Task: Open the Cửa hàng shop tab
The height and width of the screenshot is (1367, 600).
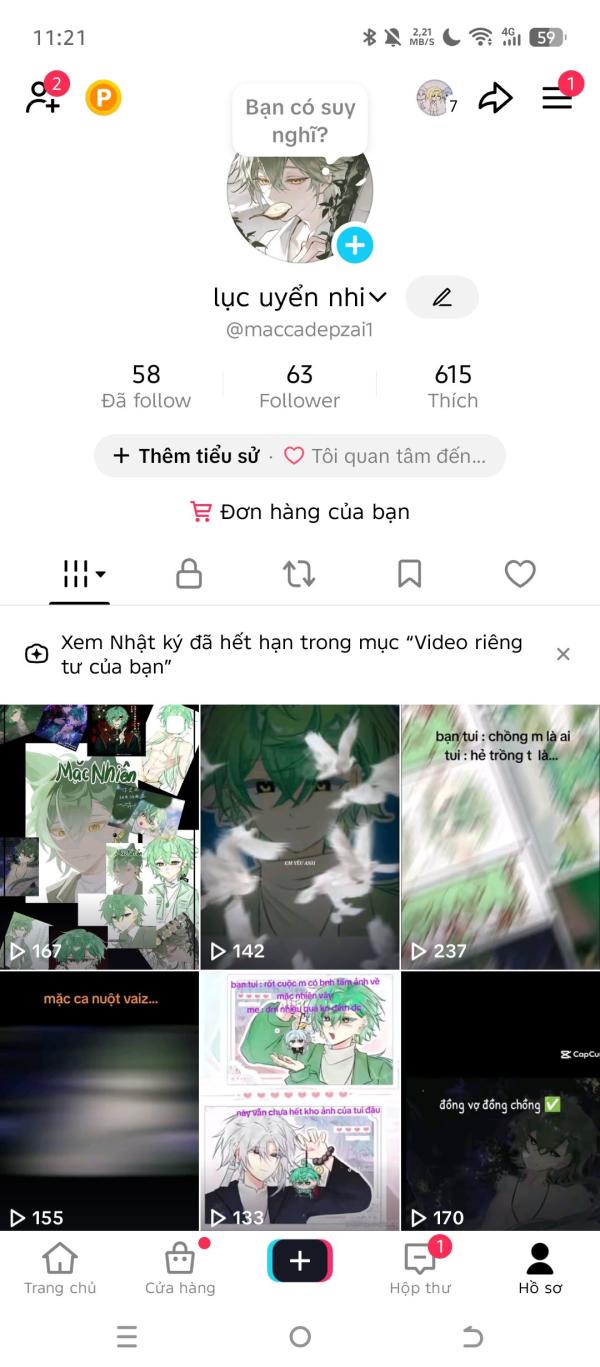Action: (x=180, y=1268)
